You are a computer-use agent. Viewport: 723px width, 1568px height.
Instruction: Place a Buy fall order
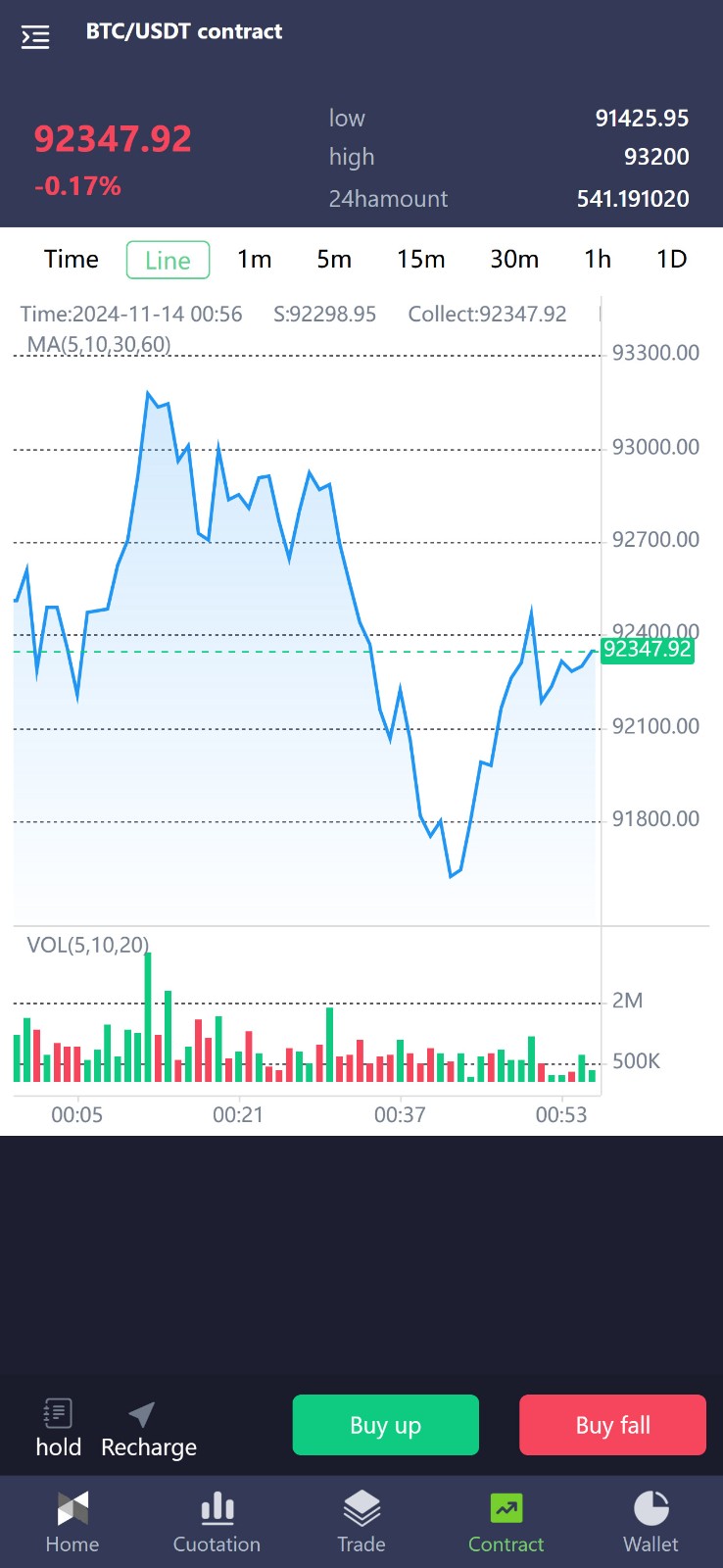tap(612, 1425)
